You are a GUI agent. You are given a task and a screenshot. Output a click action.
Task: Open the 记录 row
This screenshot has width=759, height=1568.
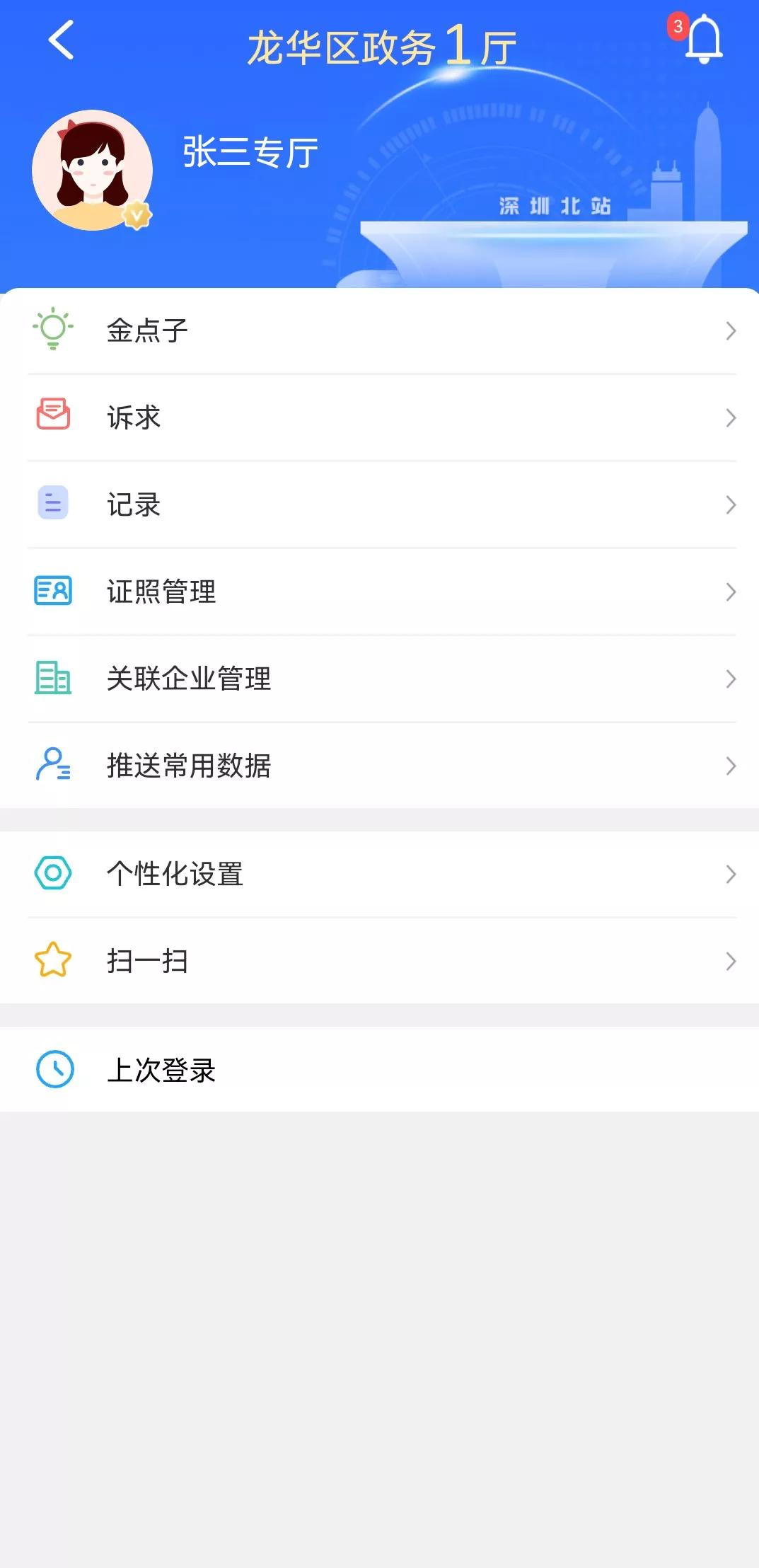tap(379, 505)
